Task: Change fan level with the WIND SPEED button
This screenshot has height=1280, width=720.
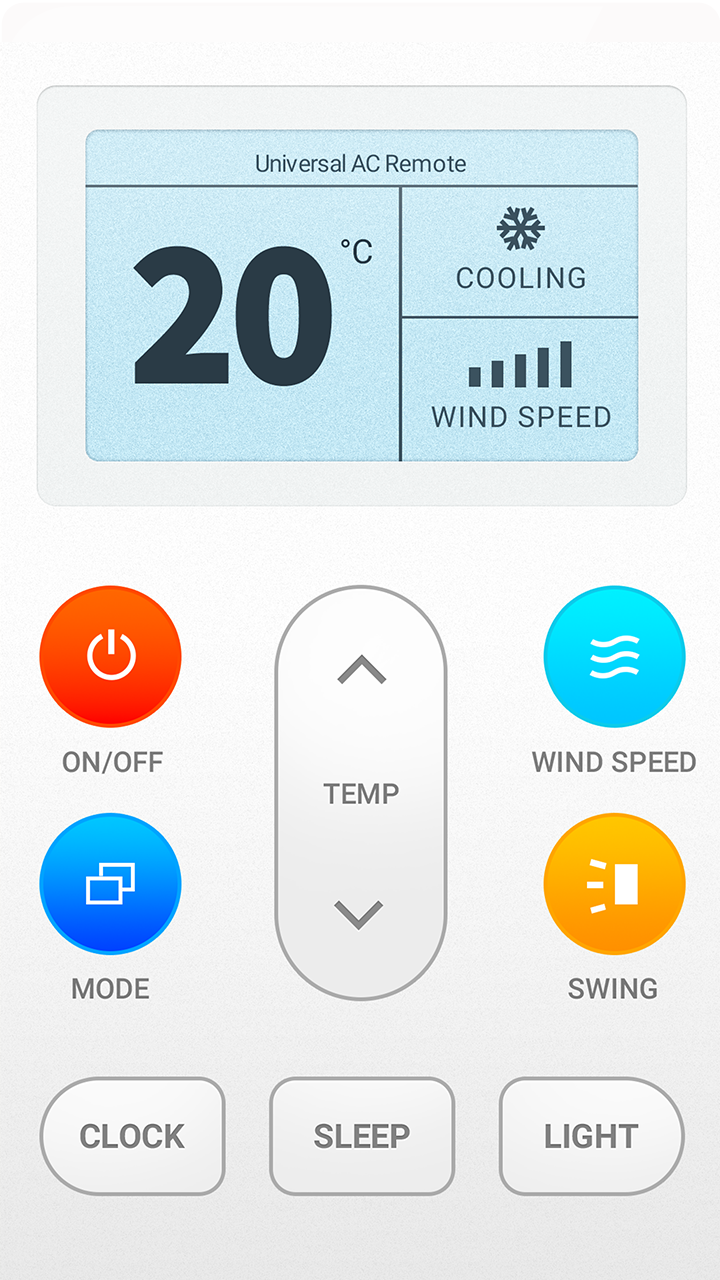Action: coord(614,656)
